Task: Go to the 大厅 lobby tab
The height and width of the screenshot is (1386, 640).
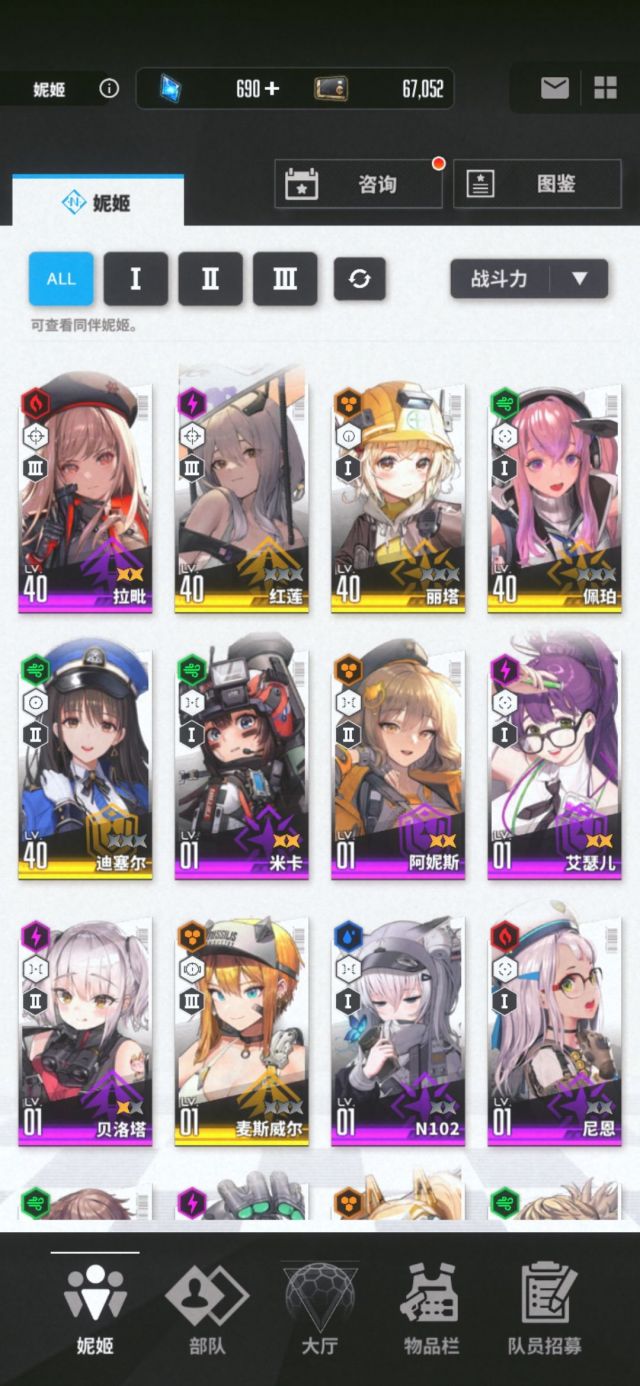Action: click(x=320, y=1308)
